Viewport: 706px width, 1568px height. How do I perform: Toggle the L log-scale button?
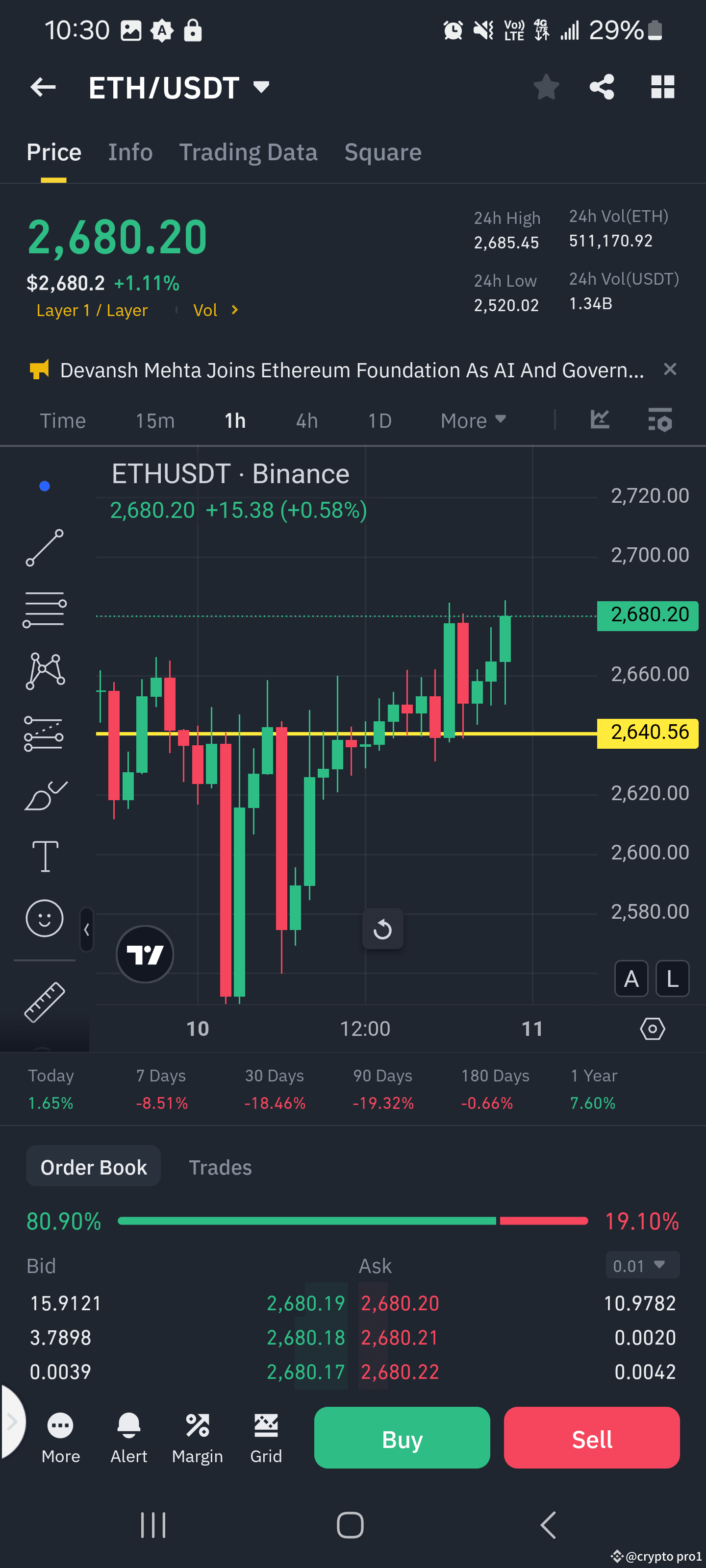[x=672, y=979]
